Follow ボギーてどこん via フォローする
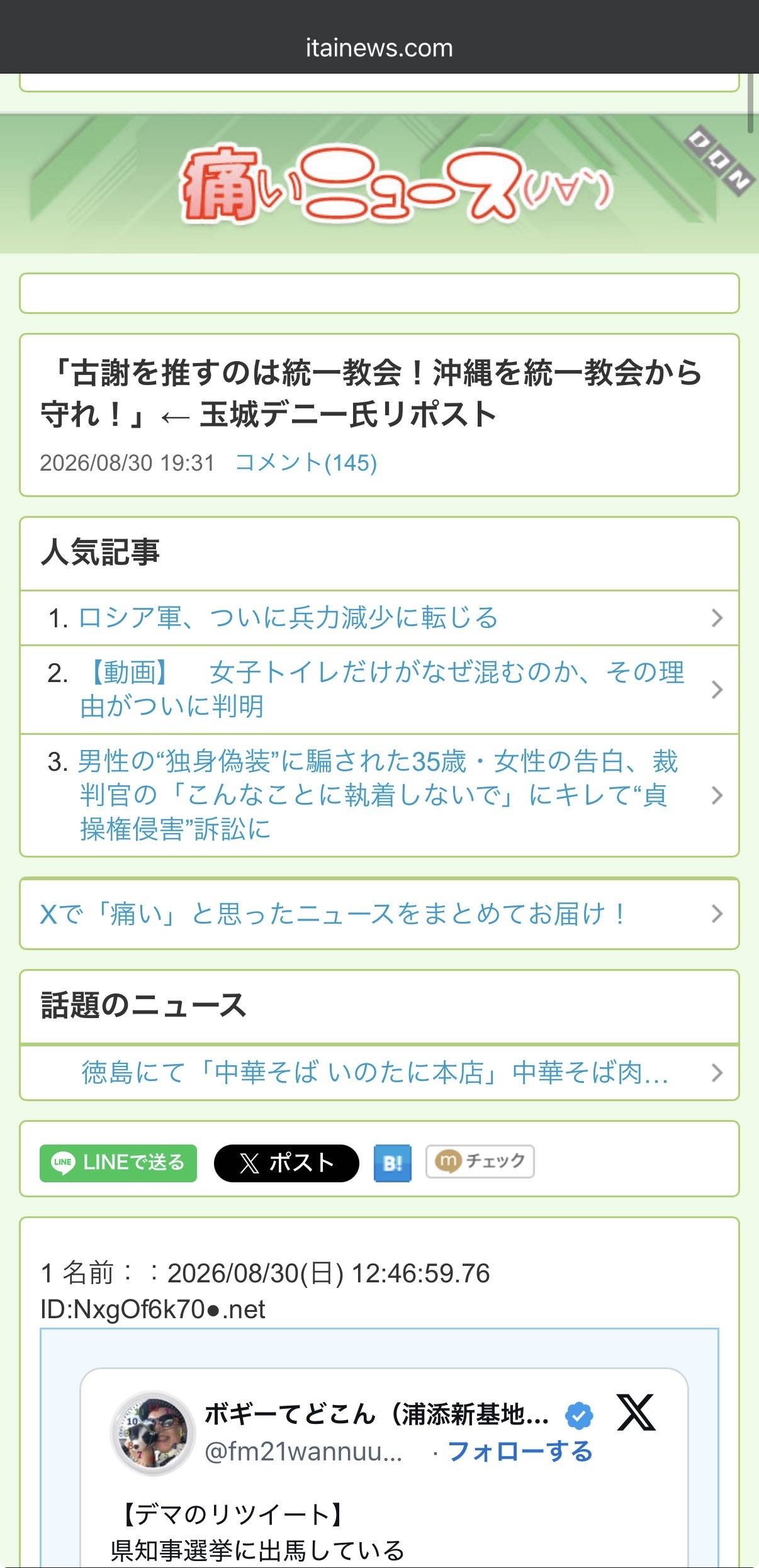 tap(520, 1452)
